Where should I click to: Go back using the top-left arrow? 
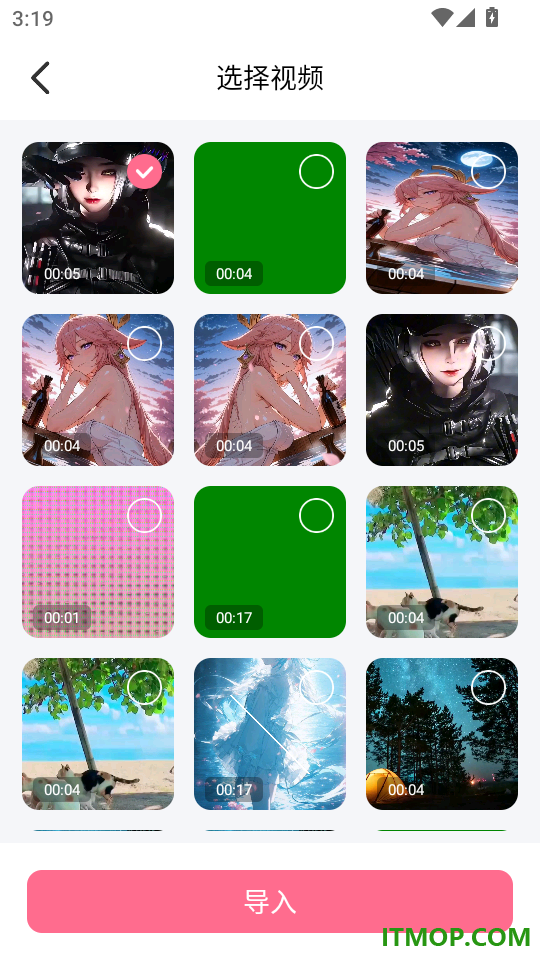40,78
